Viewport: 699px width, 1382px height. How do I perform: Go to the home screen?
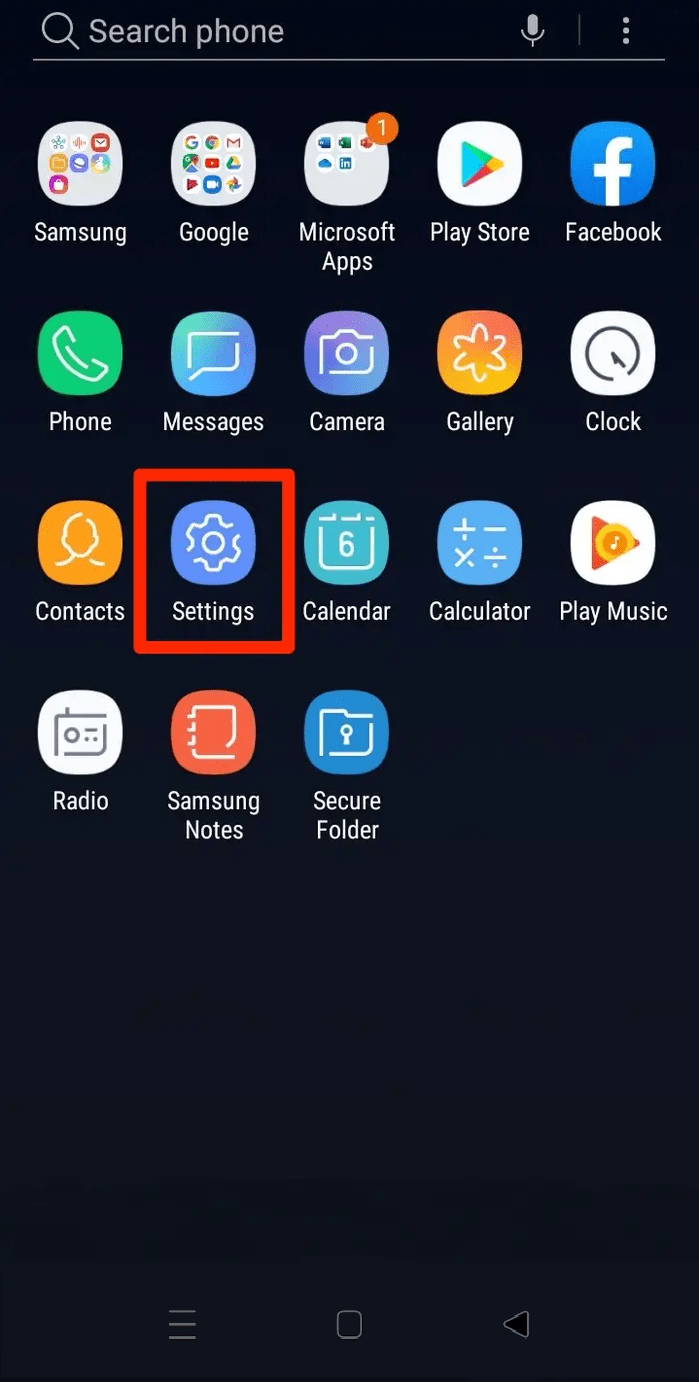[349, 1325]
